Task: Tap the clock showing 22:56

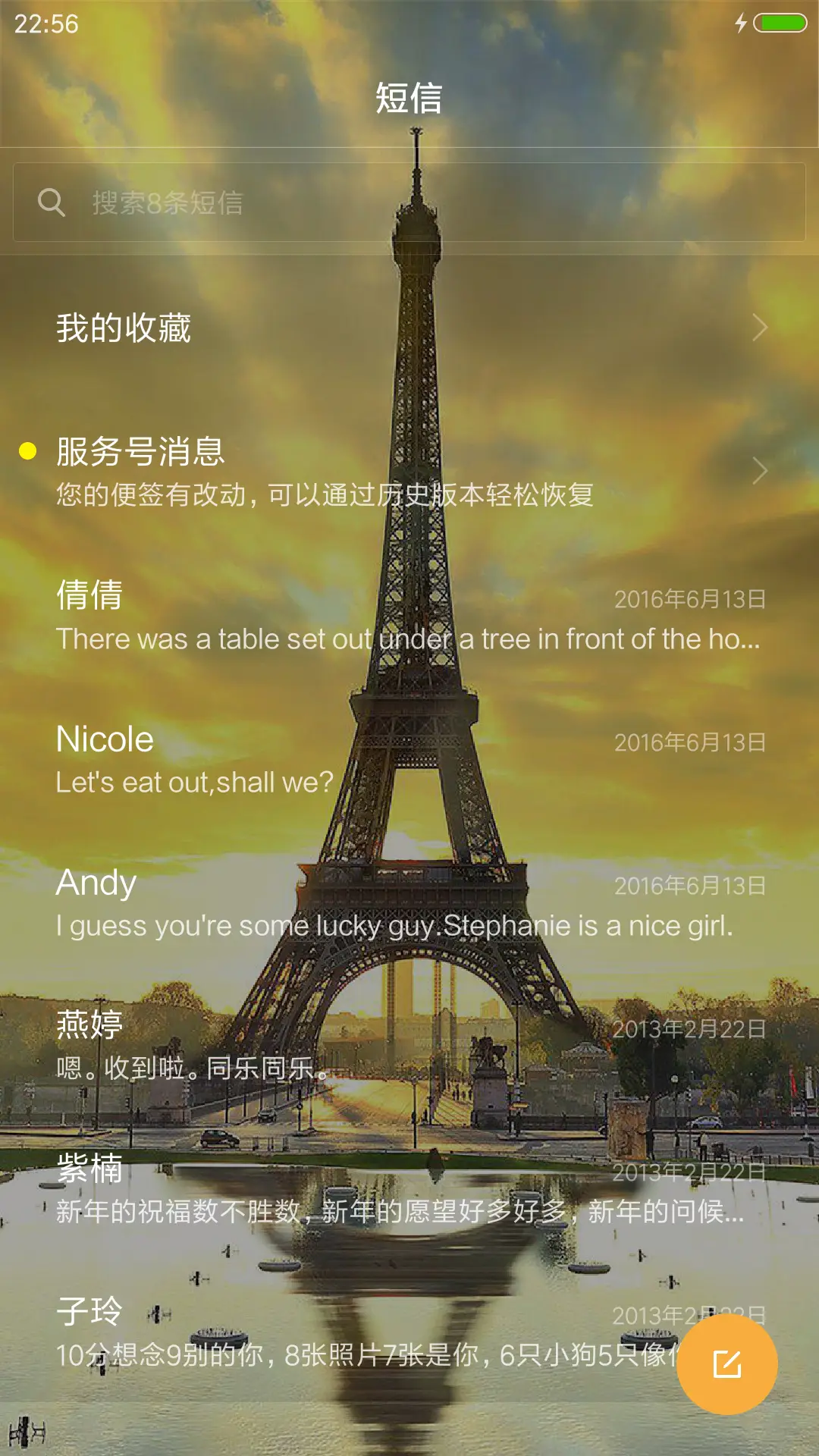Action: tap(43, 24)
